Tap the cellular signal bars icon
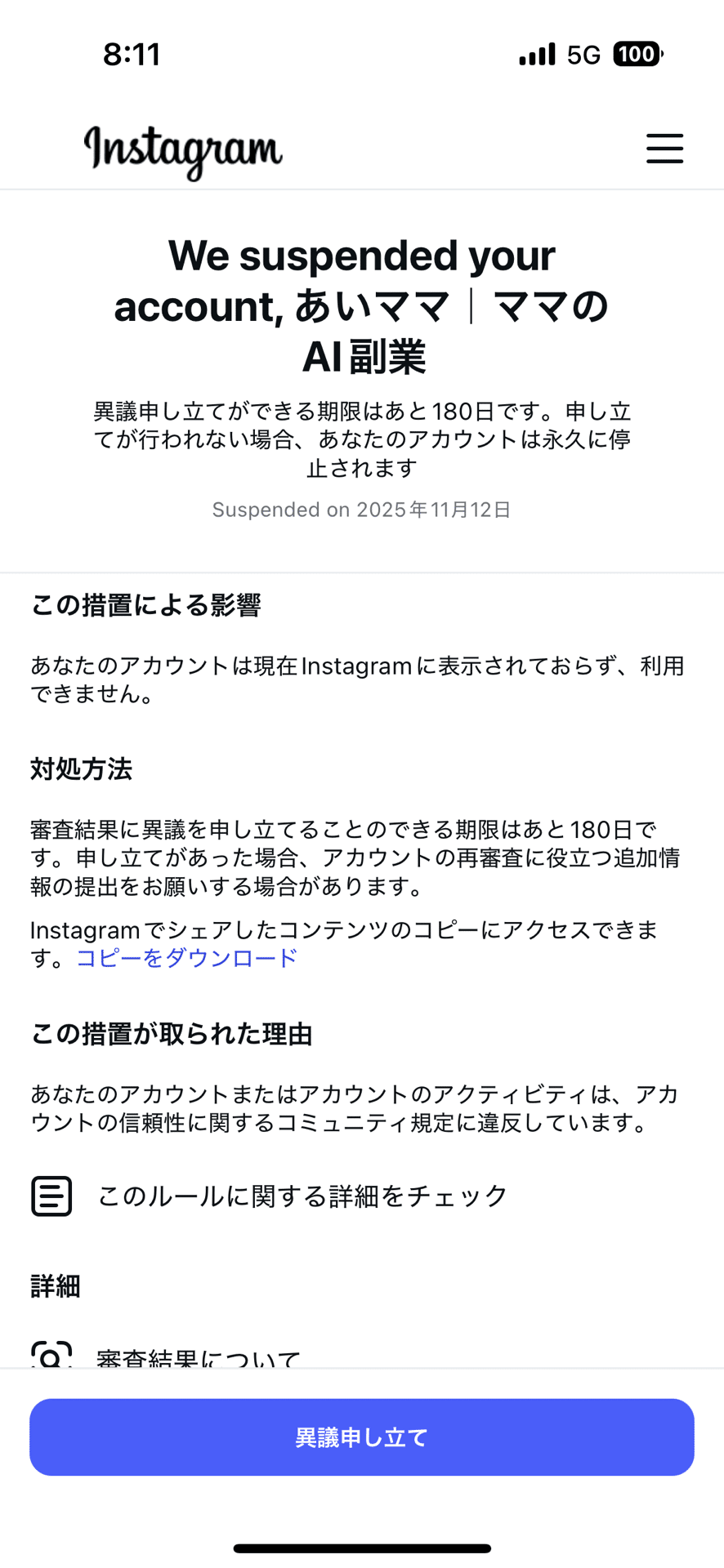The image size is (724, 1568). [x=534, y=52]
